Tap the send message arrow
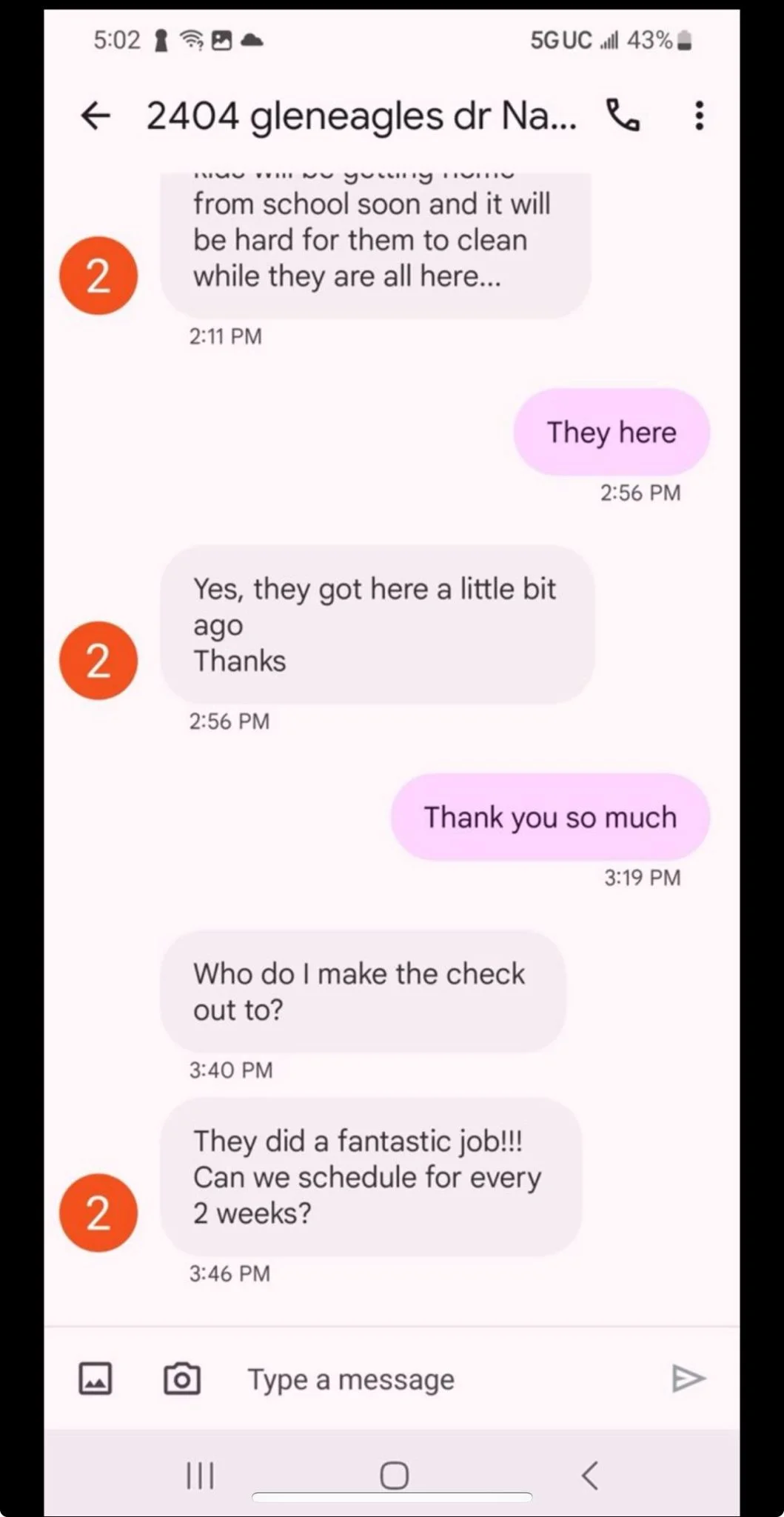Image resolution: width=784 pixels, height=1517 pixels. pos(688,1378)
